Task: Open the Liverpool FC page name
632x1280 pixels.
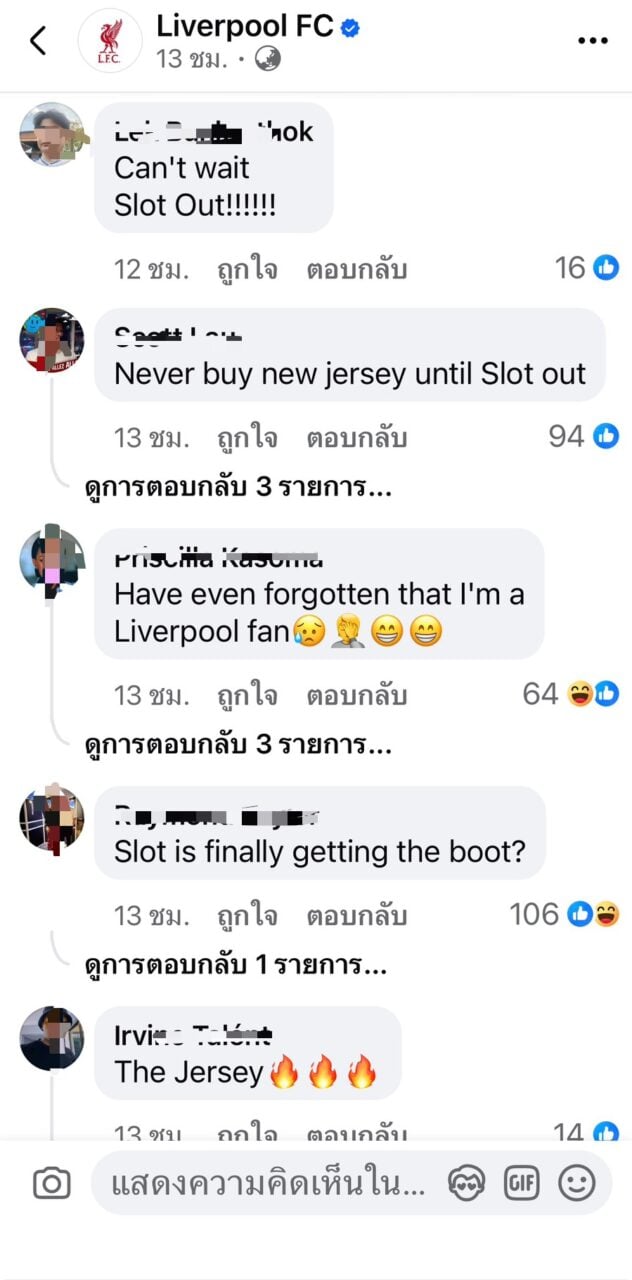Action: (245, 27)
